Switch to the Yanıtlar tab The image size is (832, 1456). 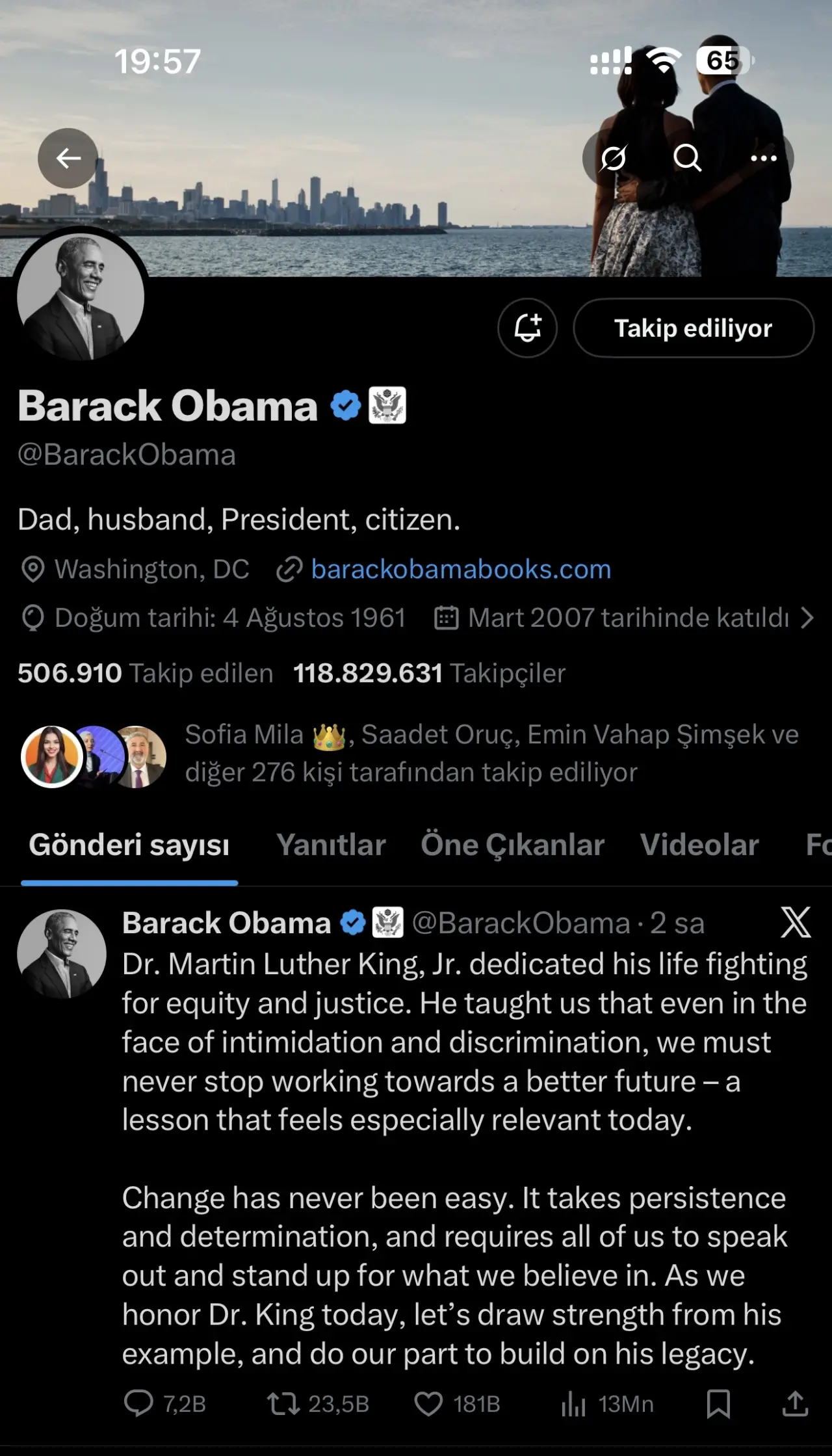(331, 845)
